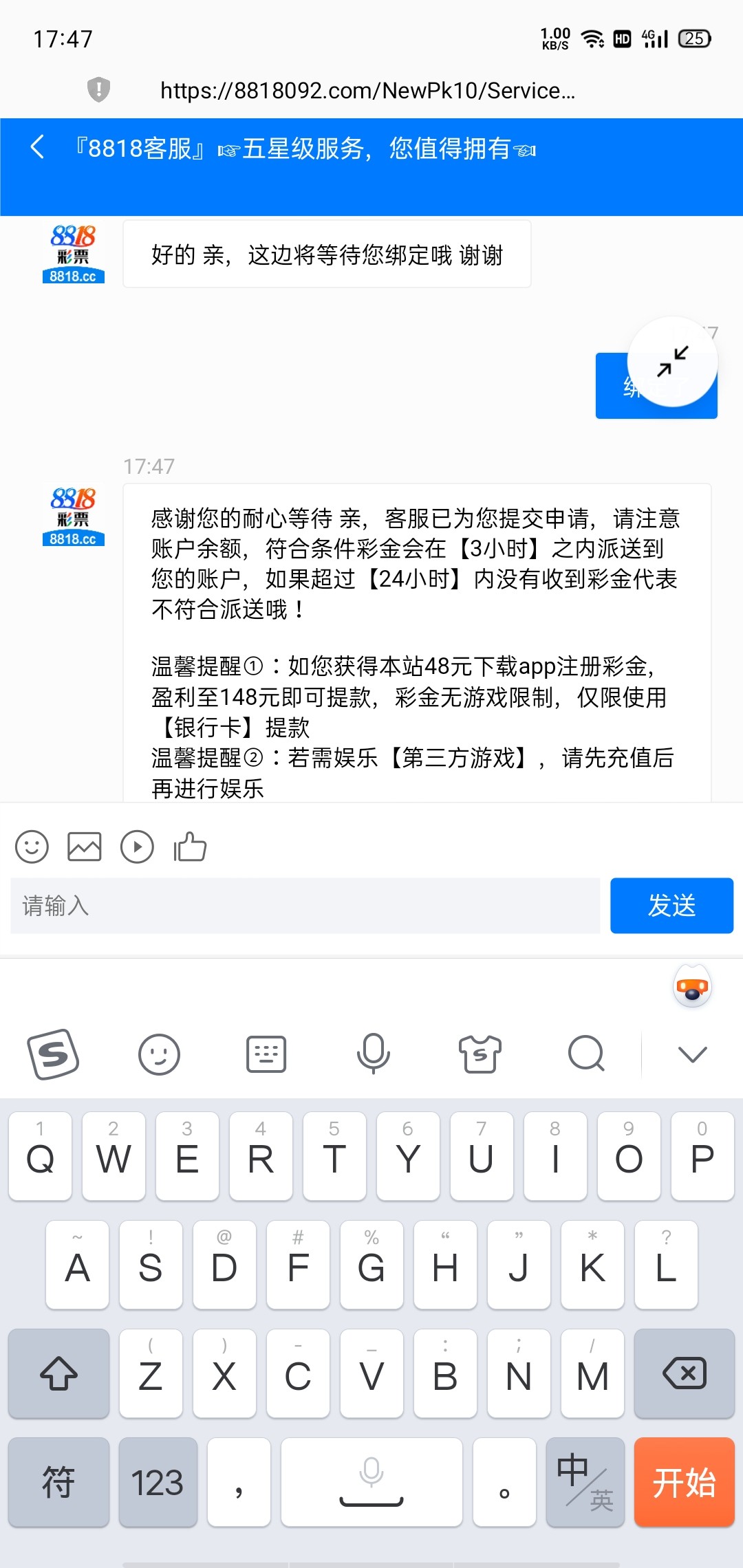Tap the floating minimize window button

click(x=672, y=362)
